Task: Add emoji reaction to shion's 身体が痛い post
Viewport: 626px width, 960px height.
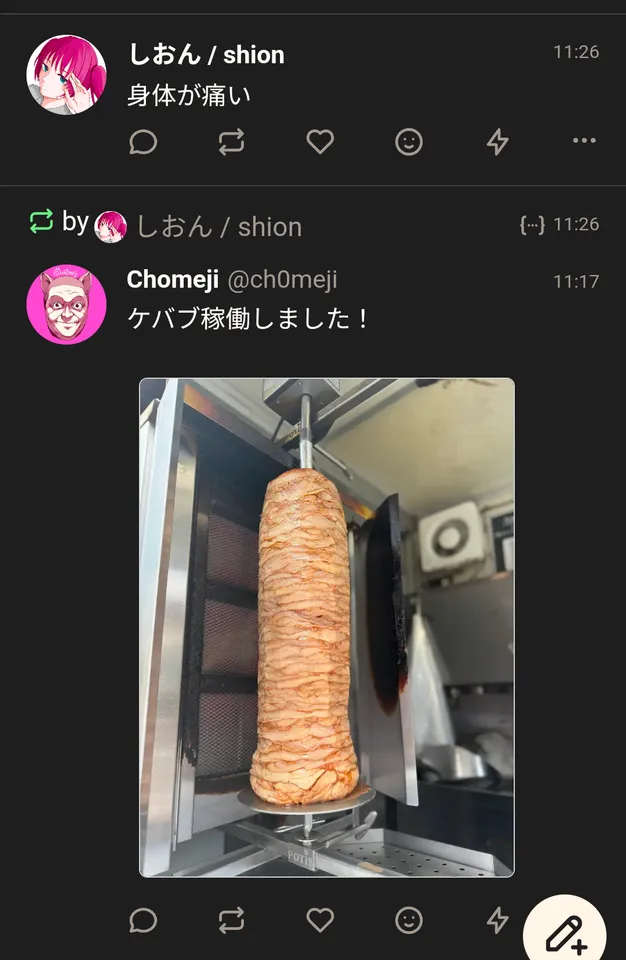Action: pyautogui.click(x=408, y=142)
